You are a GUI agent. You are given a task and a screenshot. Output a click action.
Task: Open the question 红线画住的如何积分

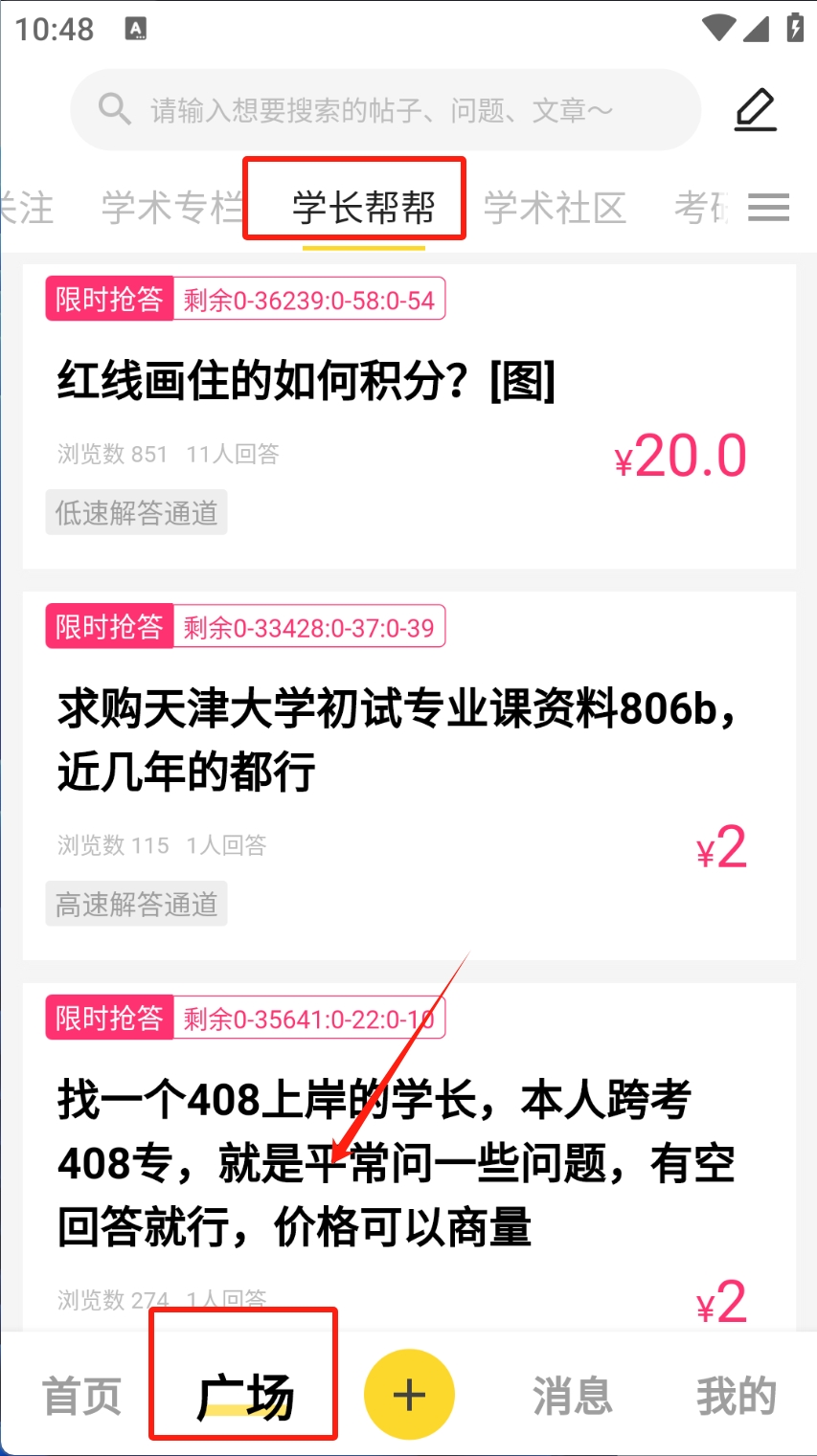coord(306,381)
